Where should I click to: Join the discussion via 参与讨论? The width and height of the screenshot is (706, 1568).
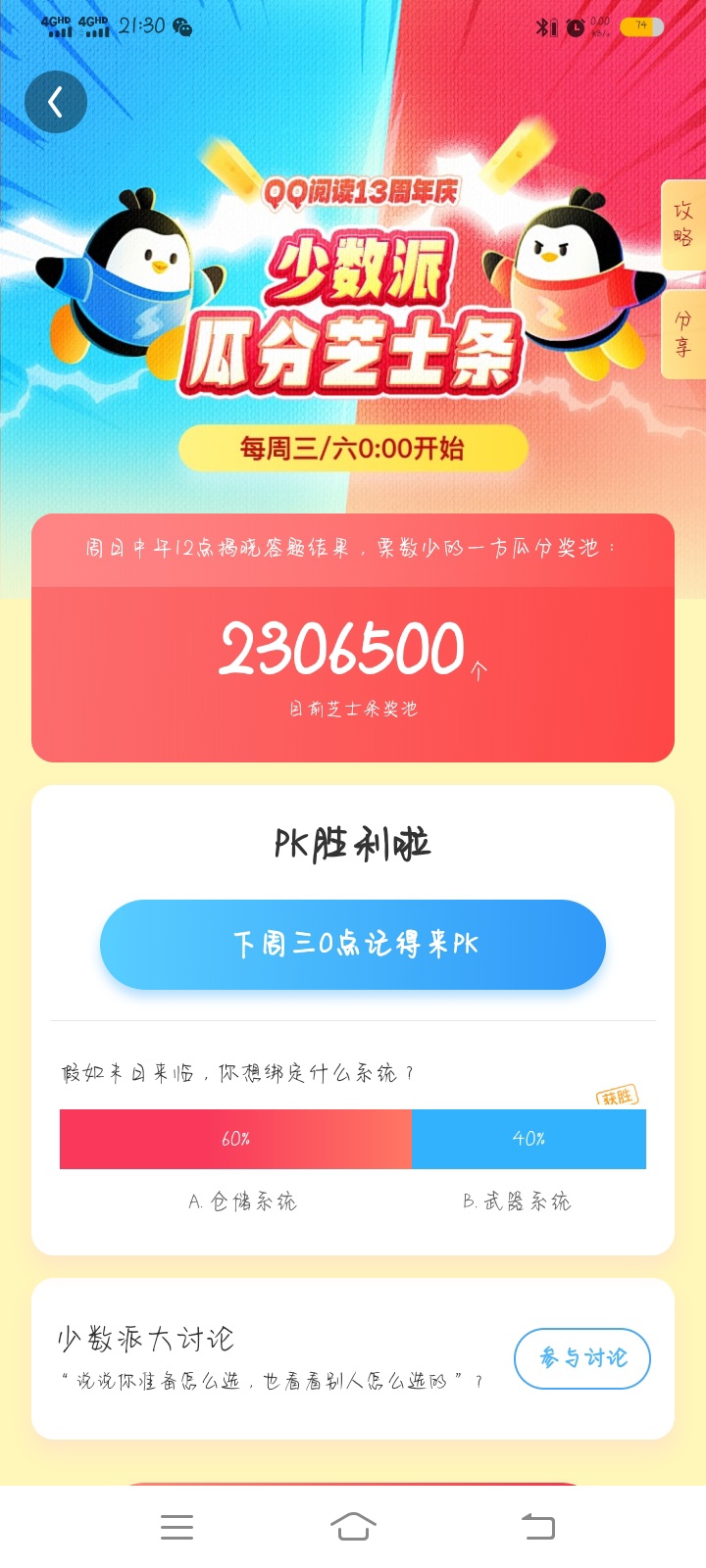coord(582,1357)
